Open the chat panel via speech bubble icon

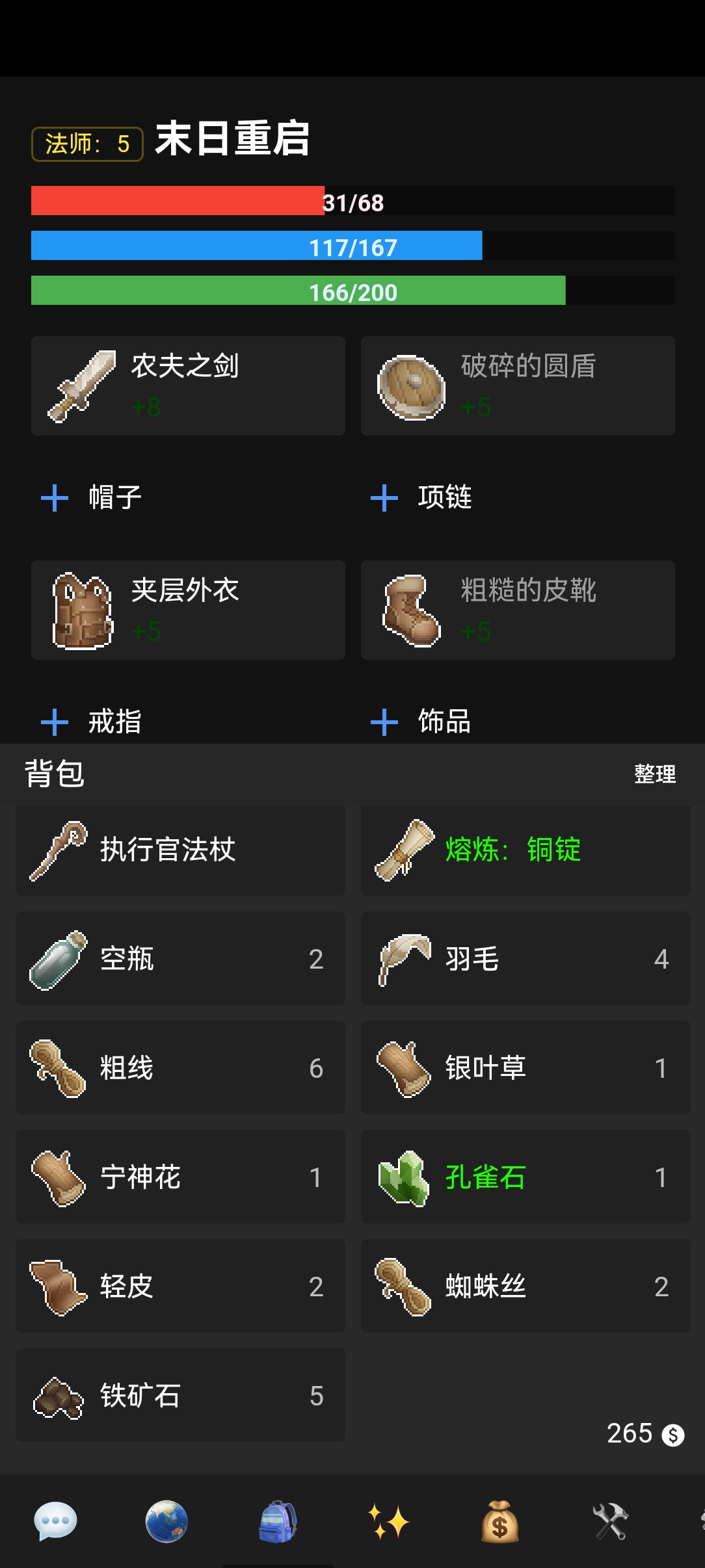pyautogui.click(x=55, y=1521)
